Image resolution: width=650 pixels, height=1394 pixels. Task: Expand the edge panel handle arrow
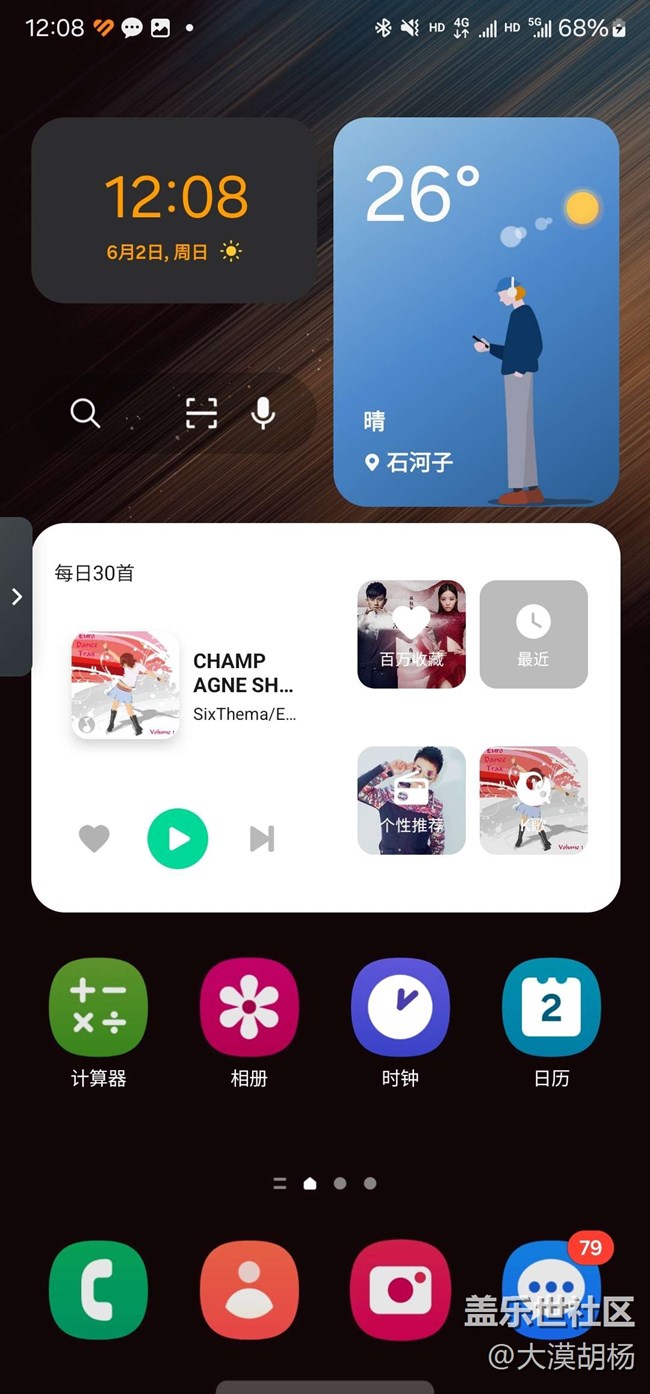tap(16, 596)
